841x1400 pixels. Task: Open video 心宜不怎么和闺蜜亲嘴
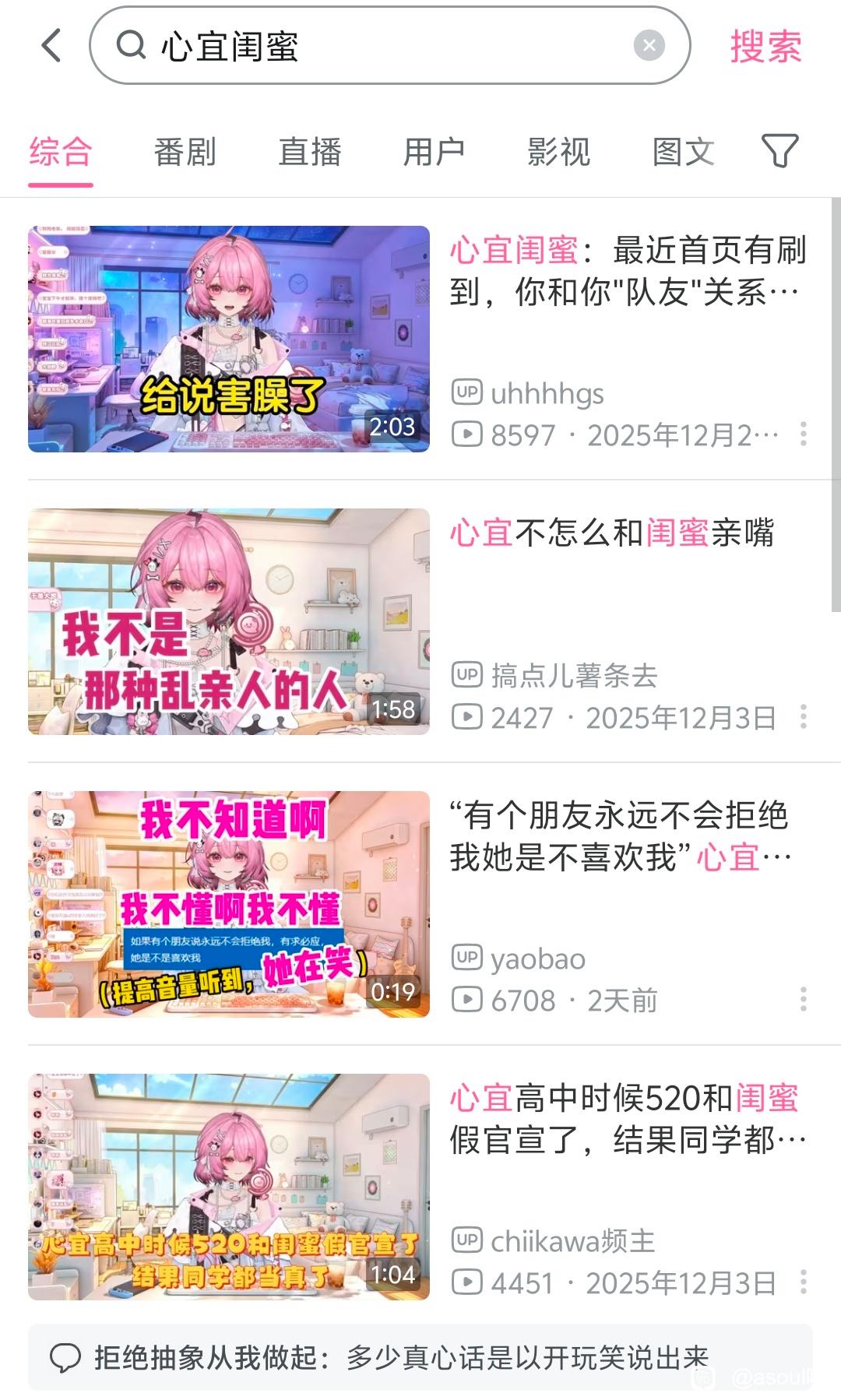coord(229,621)
